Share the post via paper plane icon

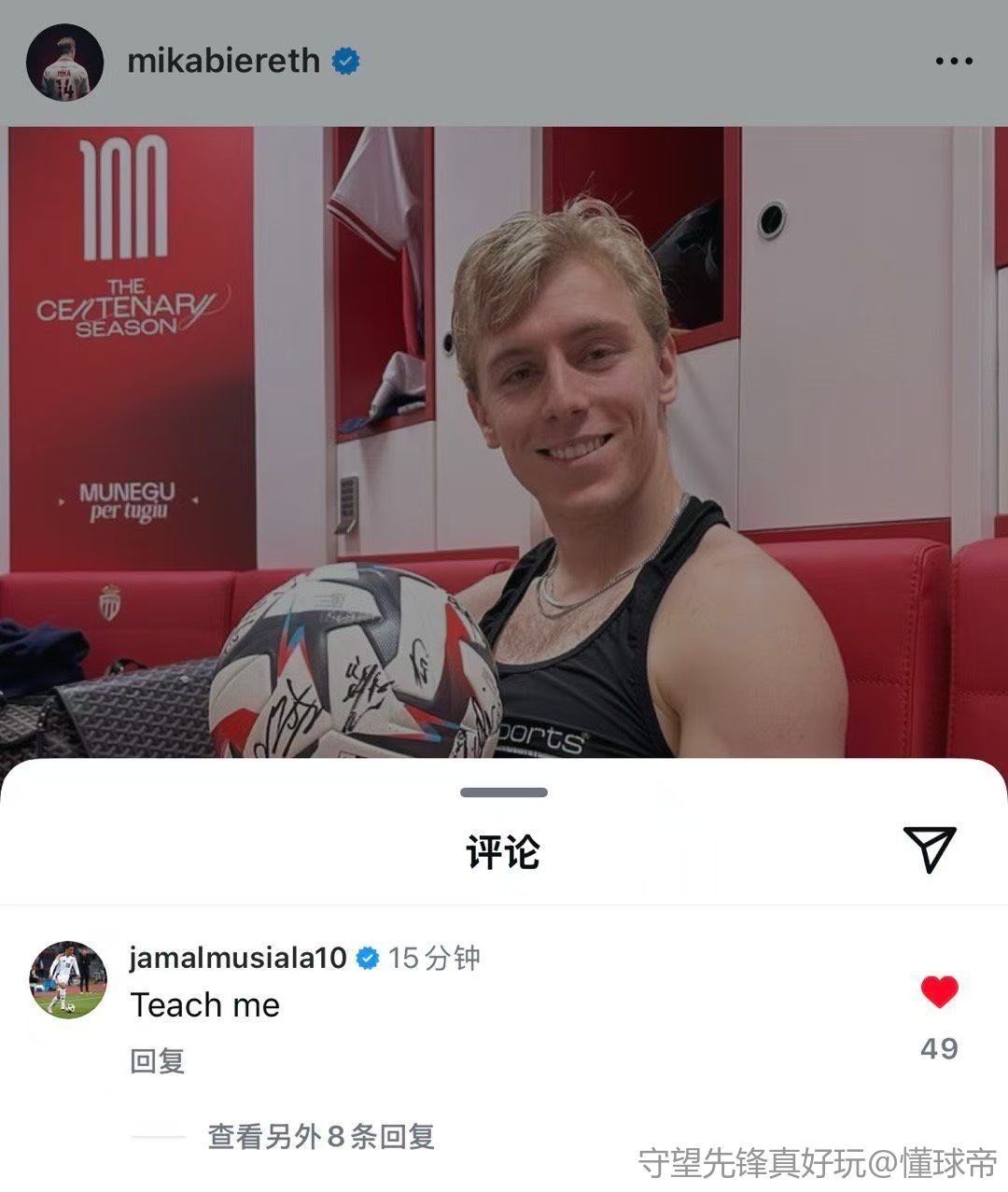(x=929, y=848)
